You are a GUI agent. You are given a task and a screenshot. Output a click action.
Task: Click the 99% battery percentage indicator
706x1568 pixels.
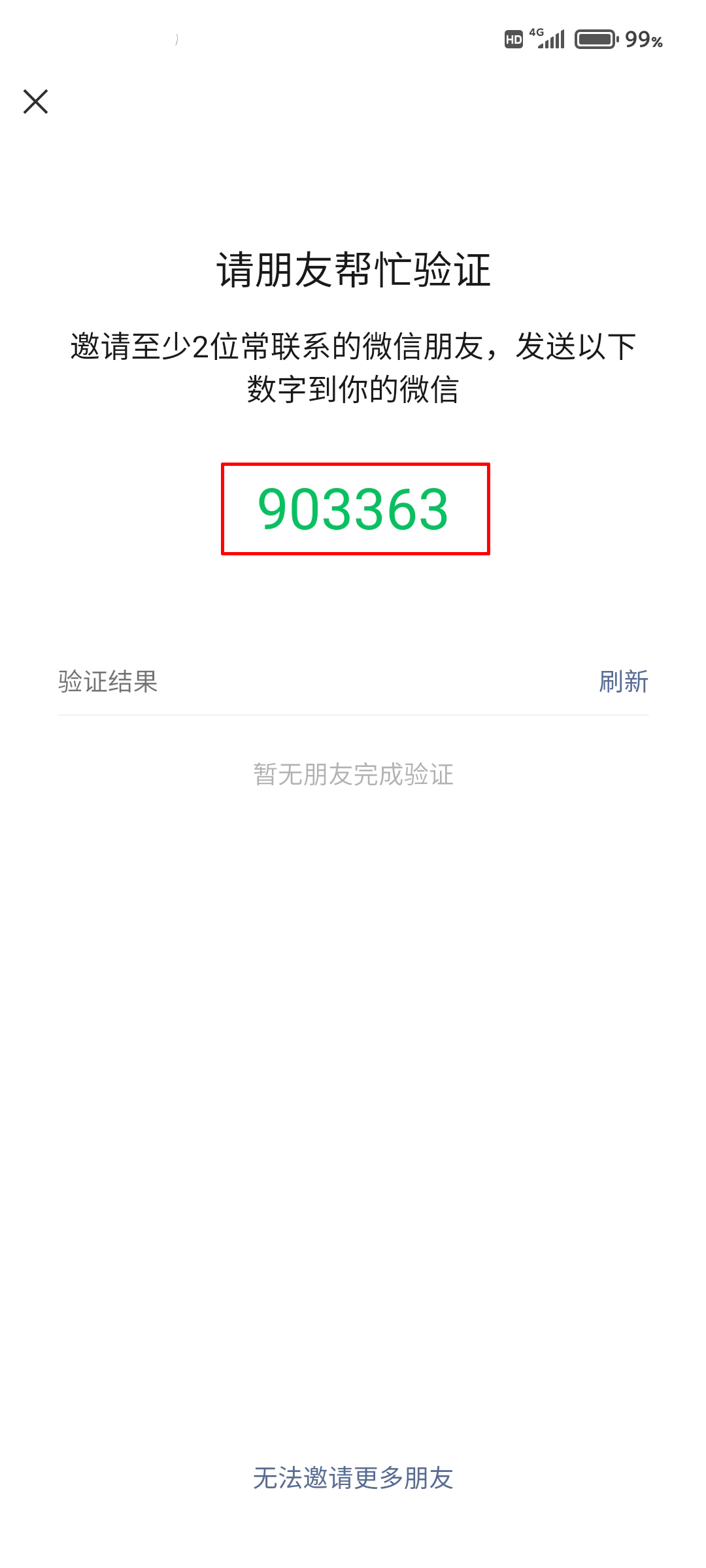click(642, 41)
